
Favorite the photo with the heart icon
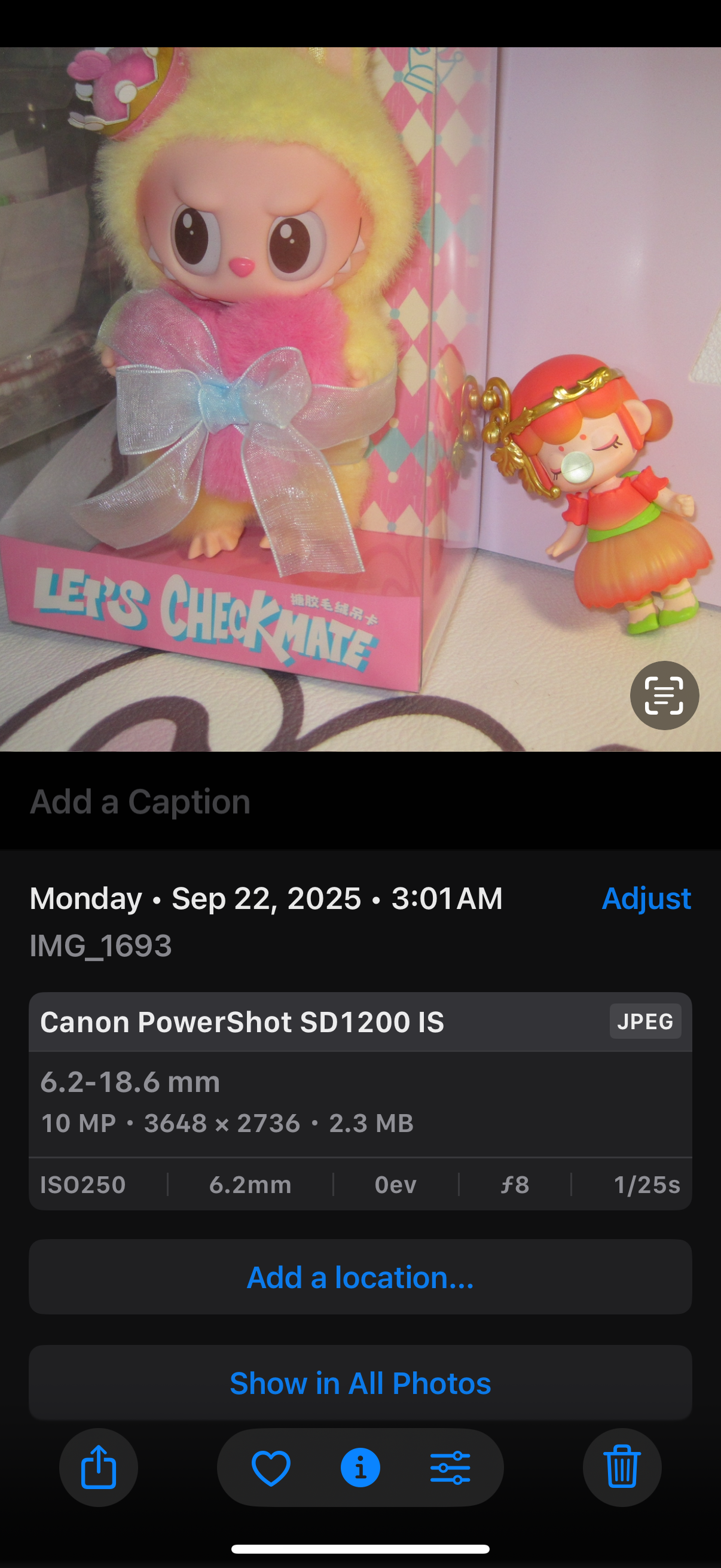pos(271,1467)
